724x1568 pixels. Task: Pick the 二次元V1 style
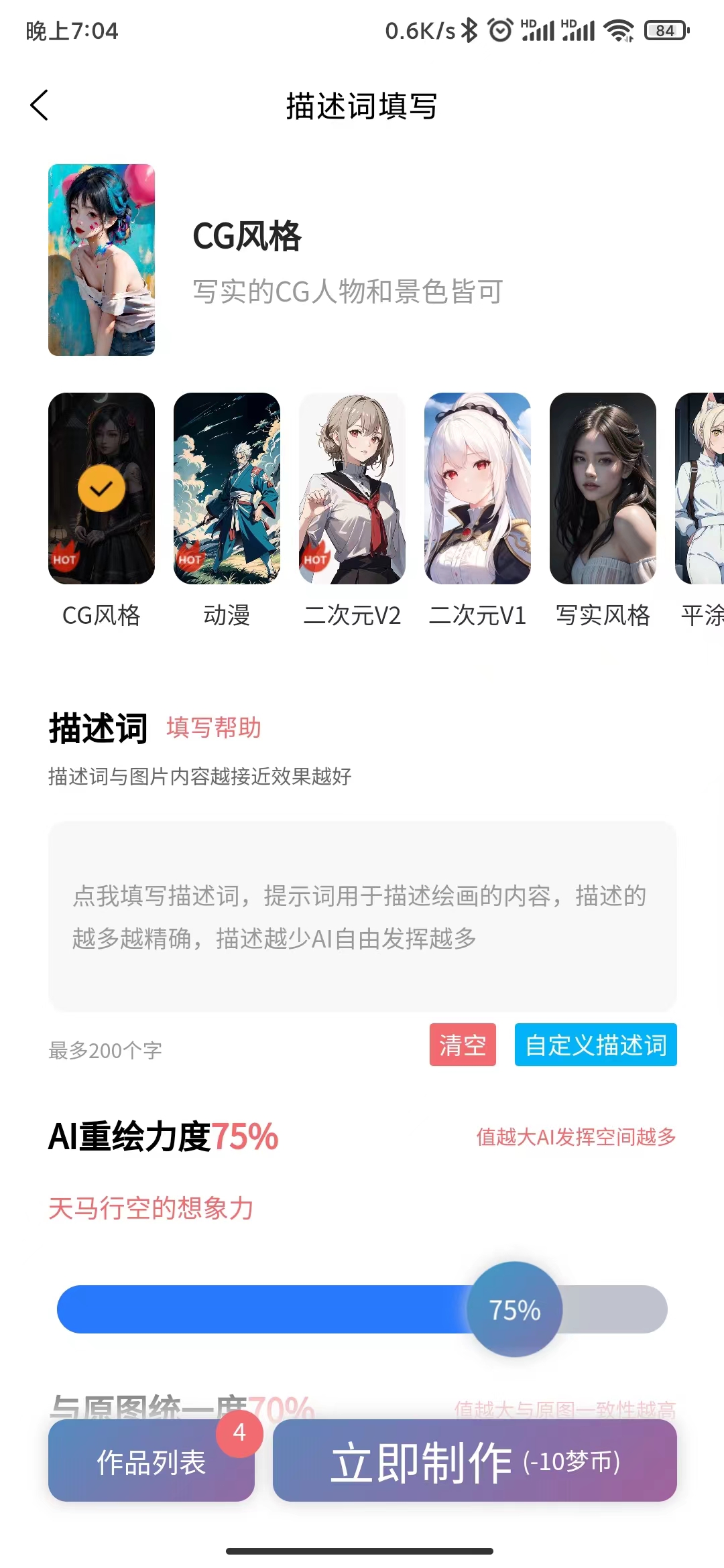[477, 488]
